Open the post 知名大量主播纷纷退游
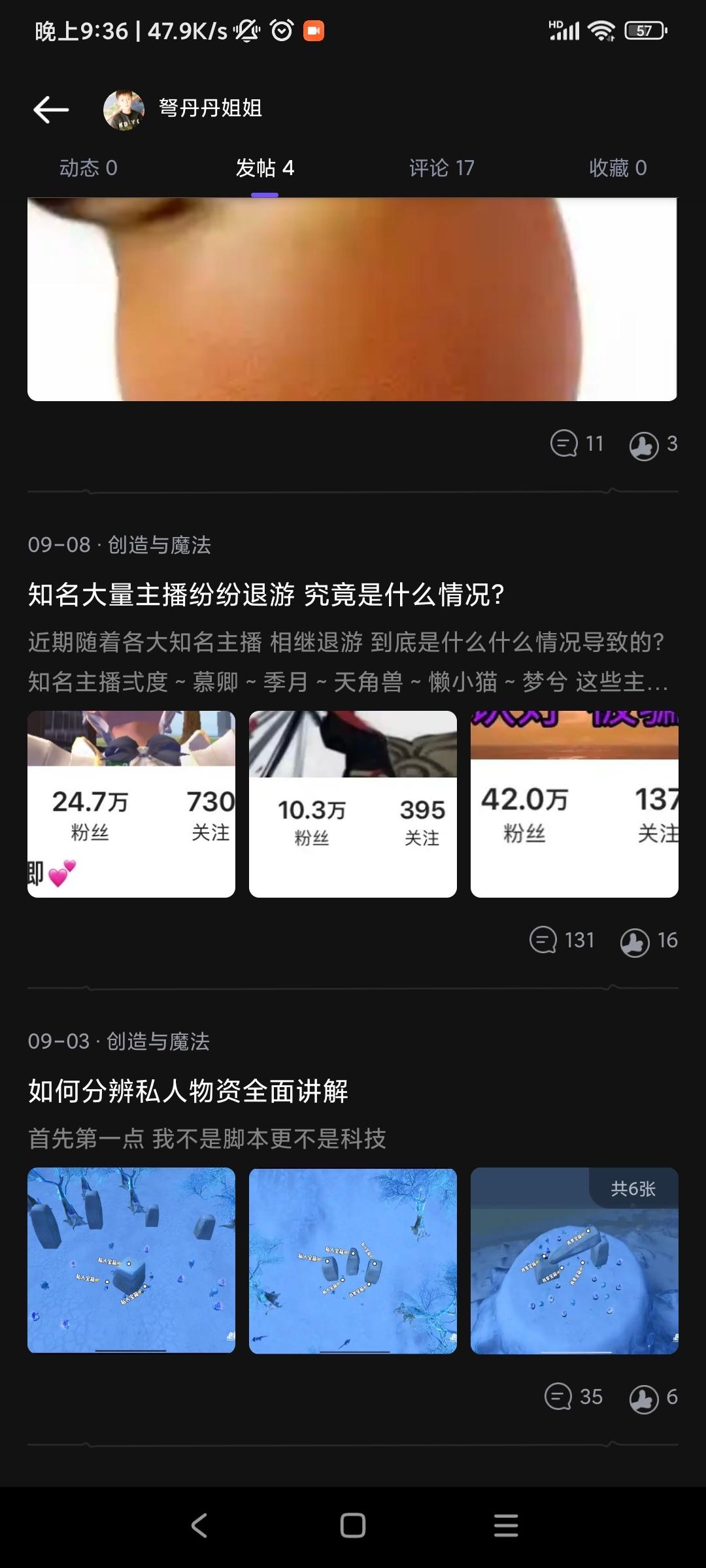Screen dimensions: 706x1568 [x=266, y=595]
